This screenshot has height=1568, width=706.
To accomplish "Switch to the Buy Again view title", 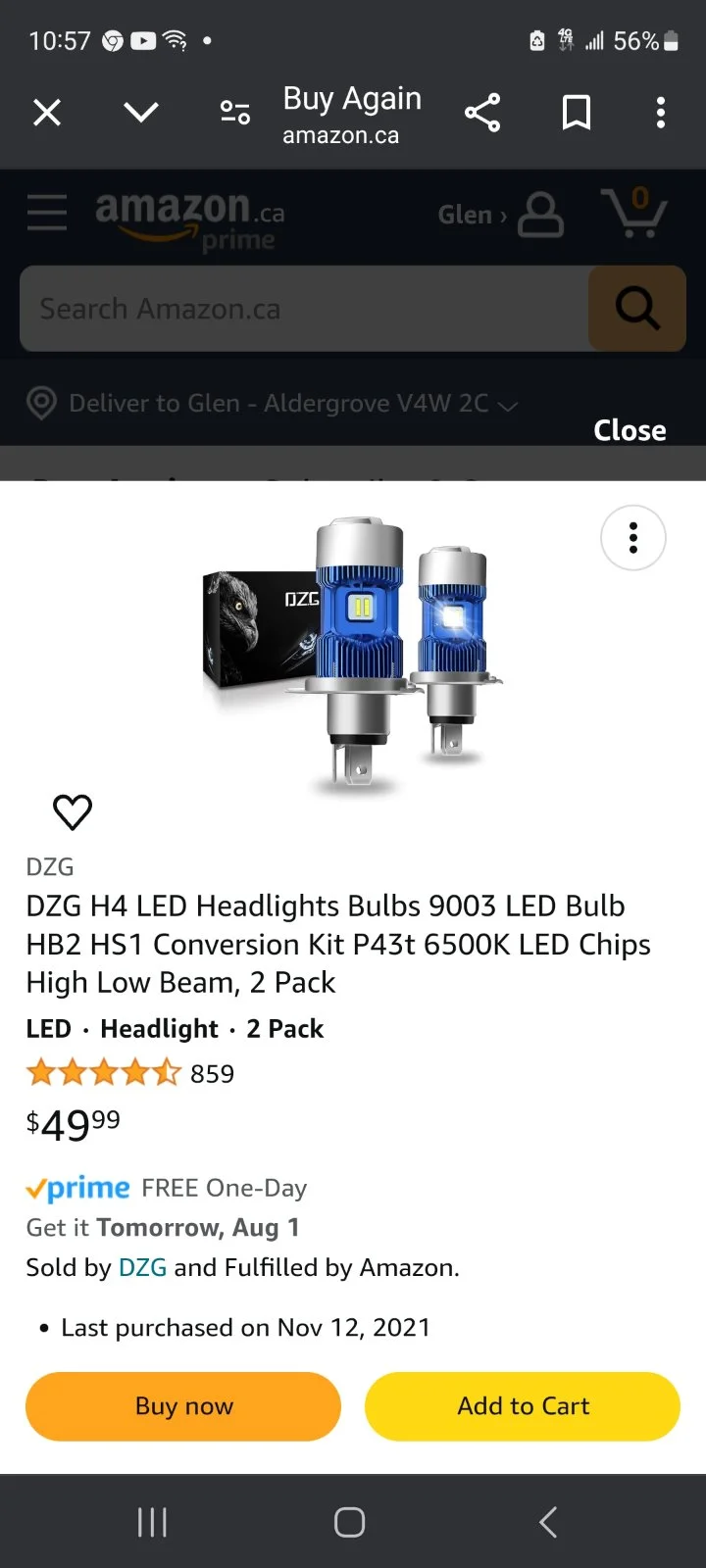I will (351, 98).
